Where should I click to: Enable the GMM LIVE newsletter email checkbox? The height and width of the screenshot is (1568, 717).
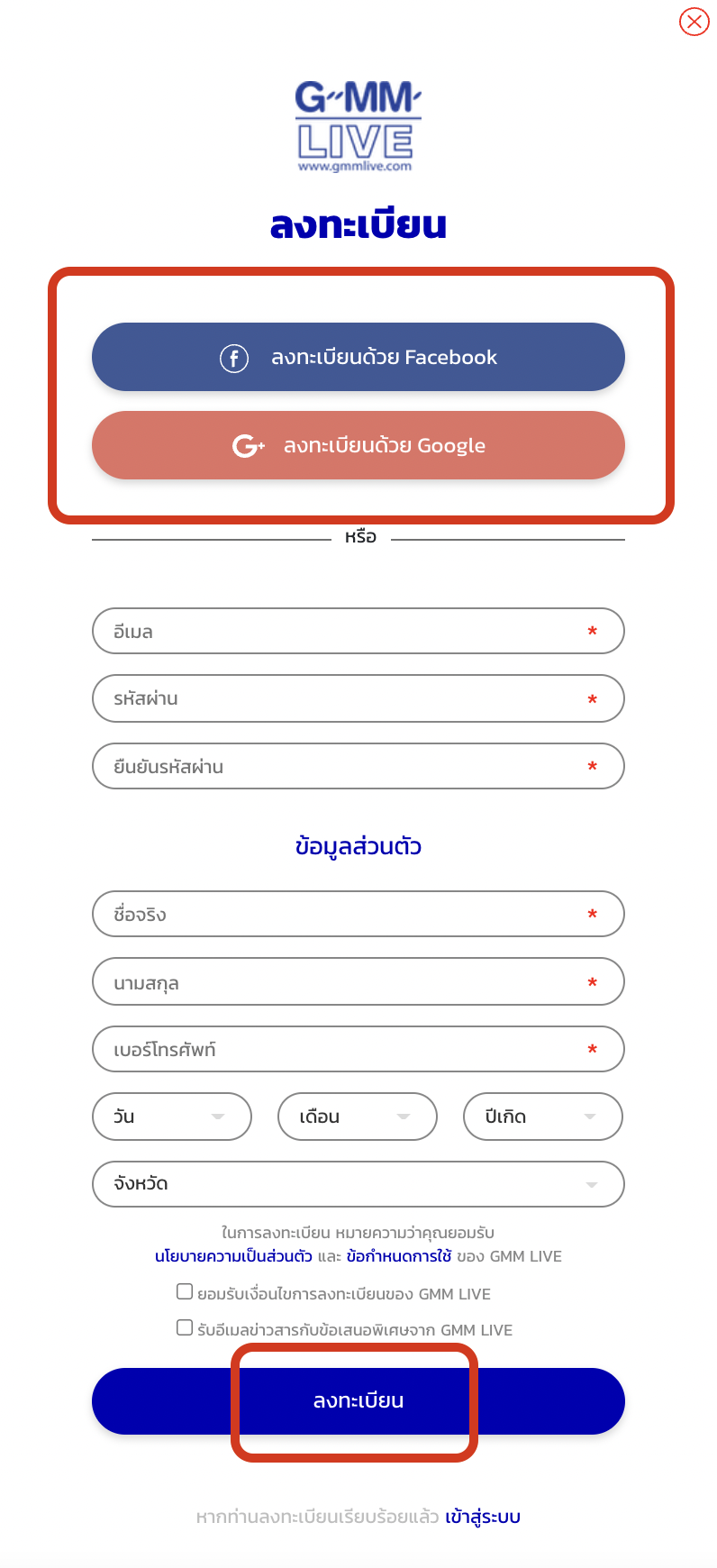click(x=185, y=1327)
